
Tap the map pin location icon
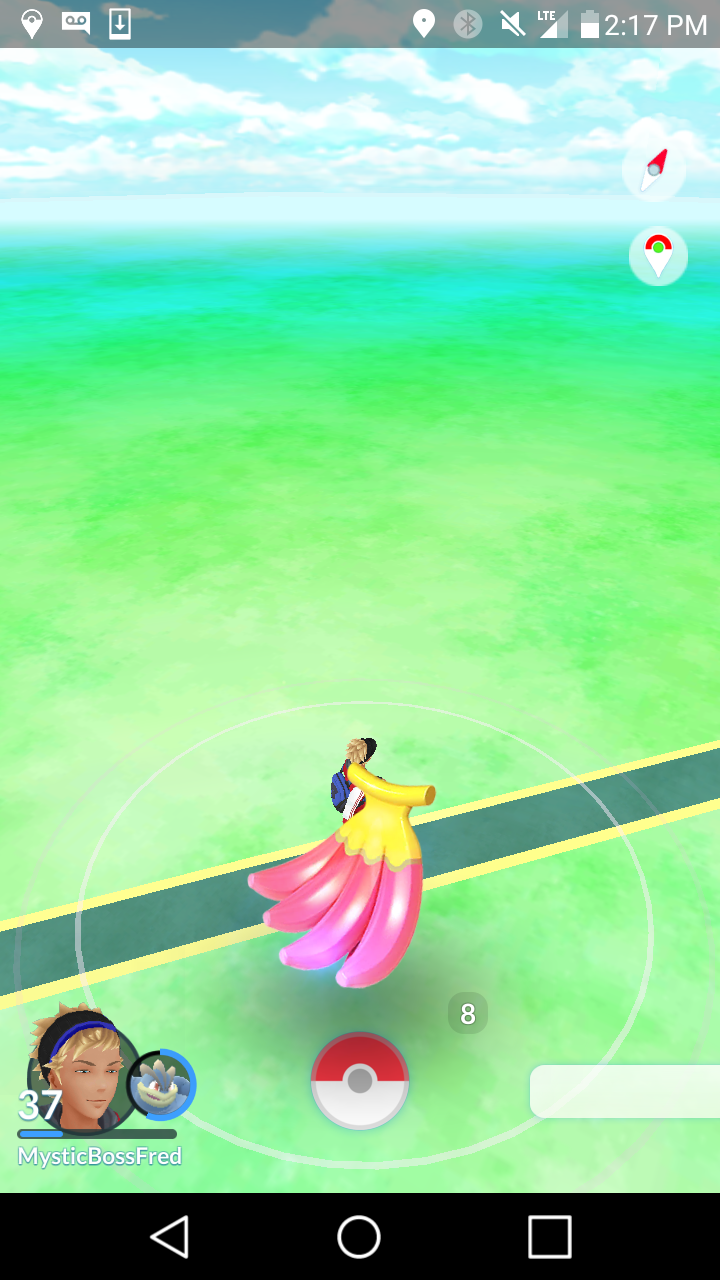pyautogui.click(x=658, y=257)
